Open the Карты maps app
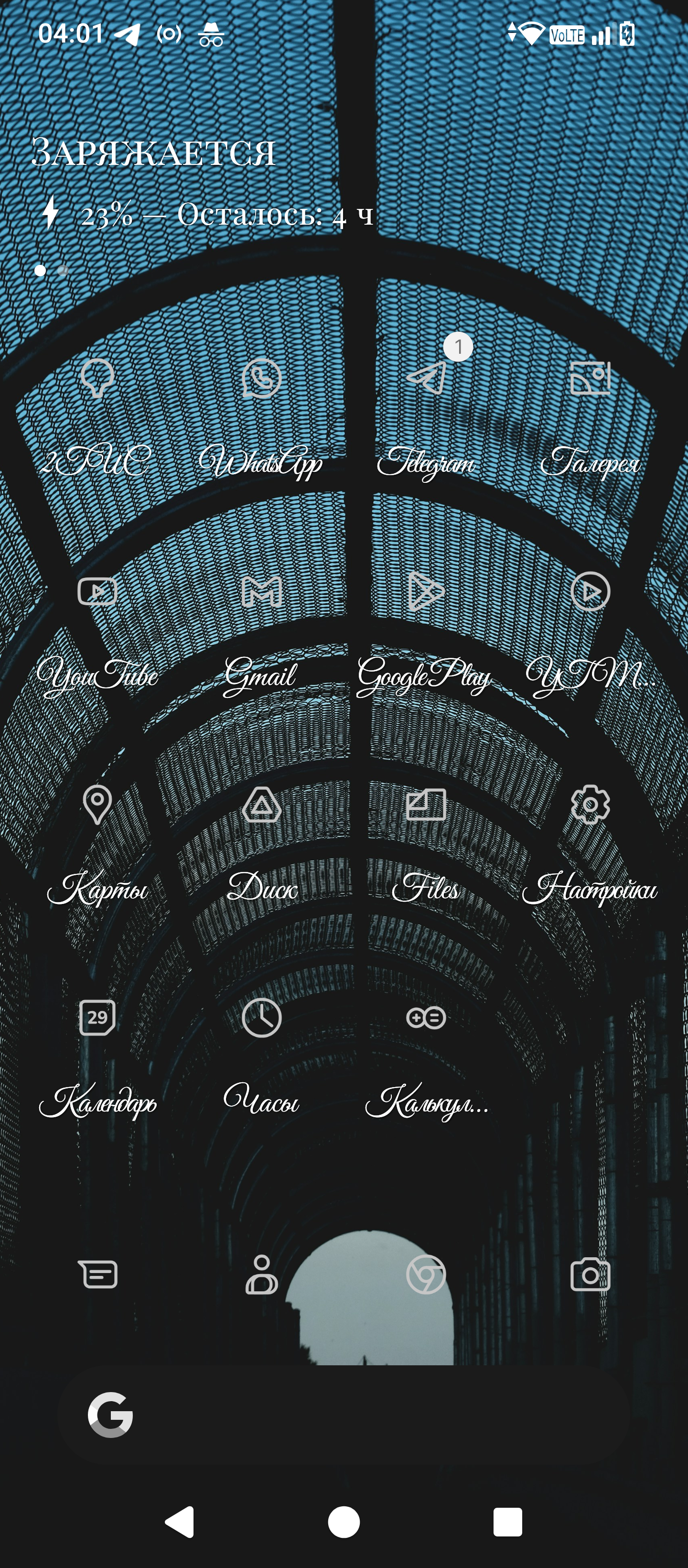688x1568 pixels. point(97,805)
